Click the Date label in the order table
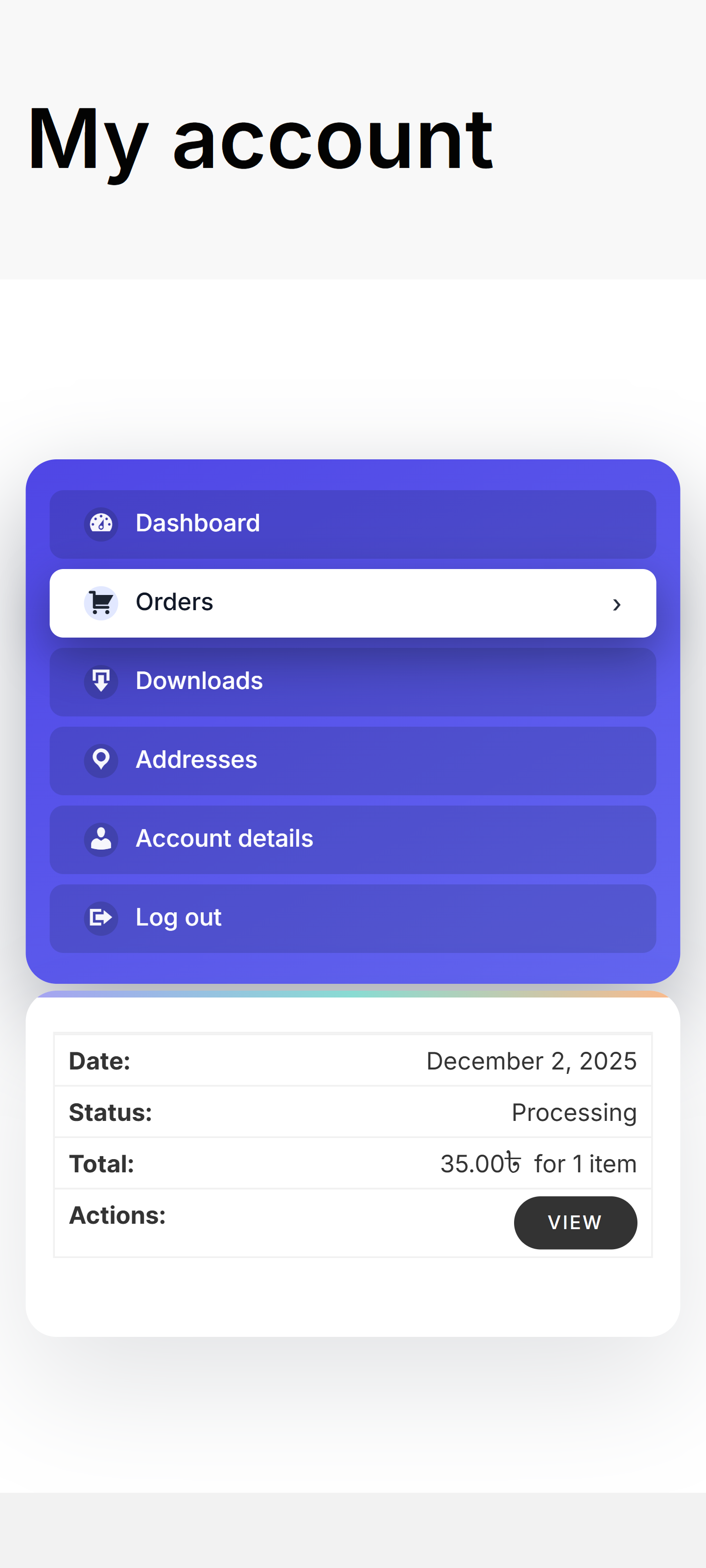 pyautogui.click(x=99, y=1060)
